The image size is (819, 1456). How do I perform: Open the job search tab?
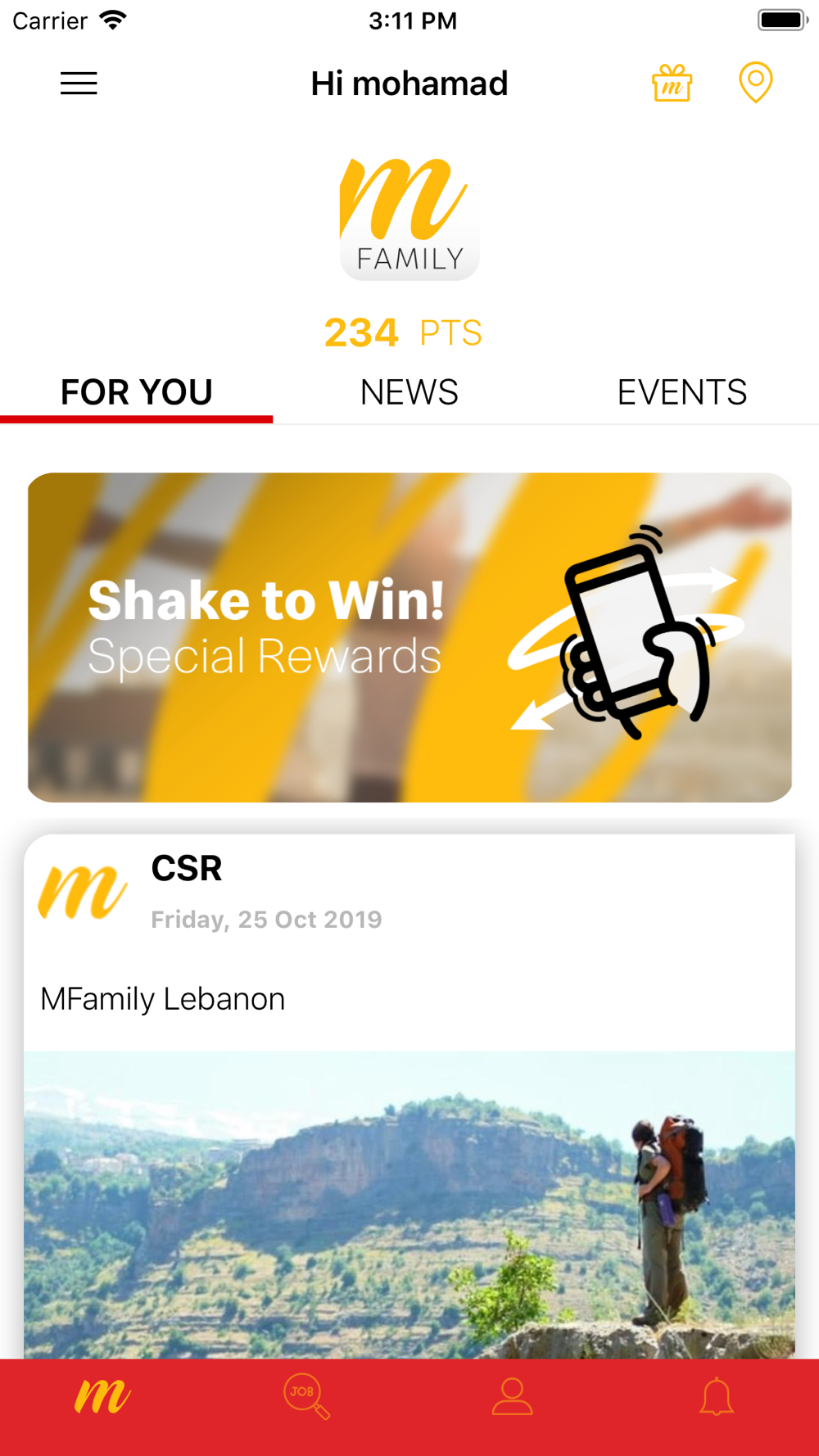tap(307, 1397)
